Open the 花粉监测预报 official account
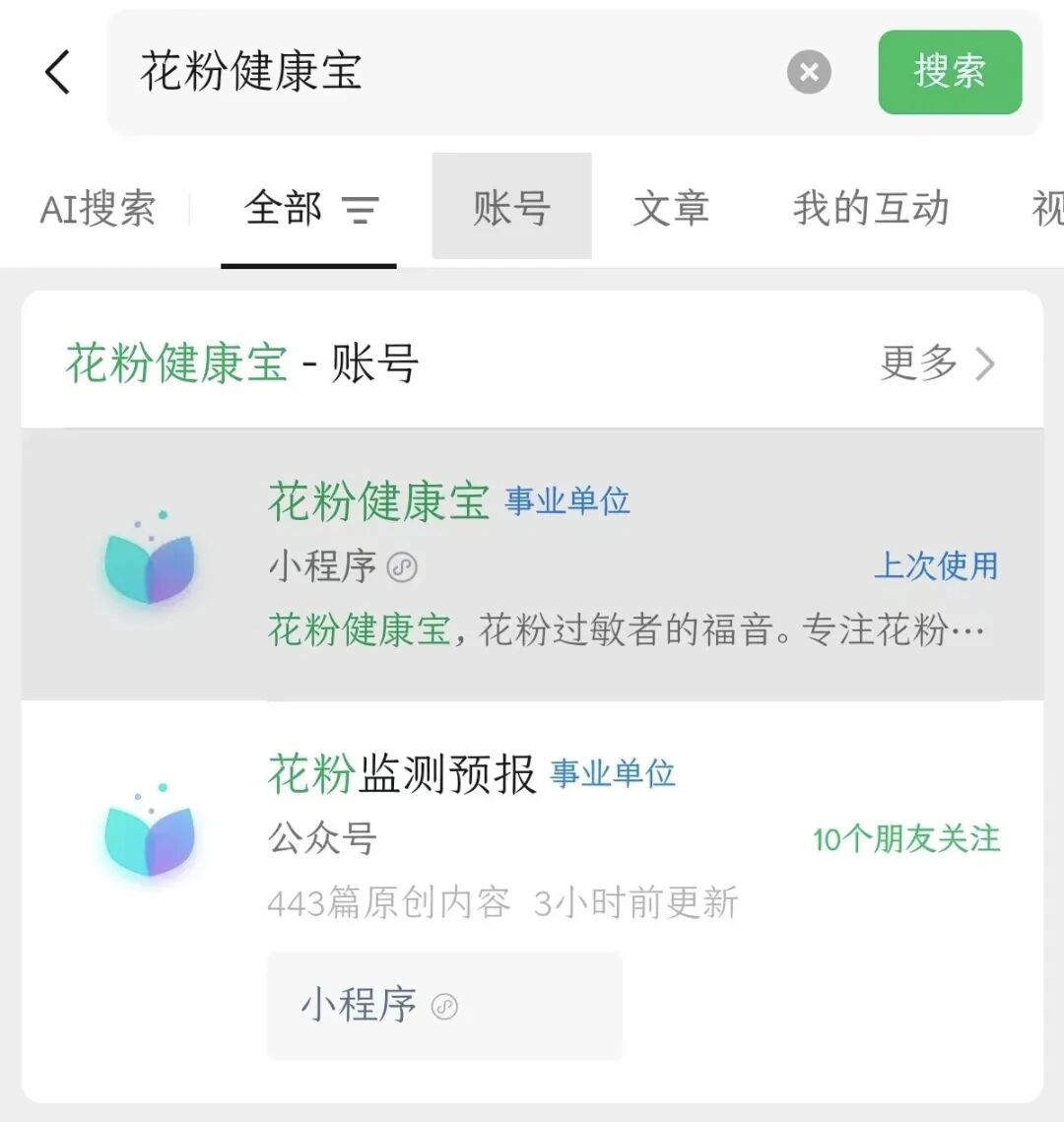 pos(532,808)
